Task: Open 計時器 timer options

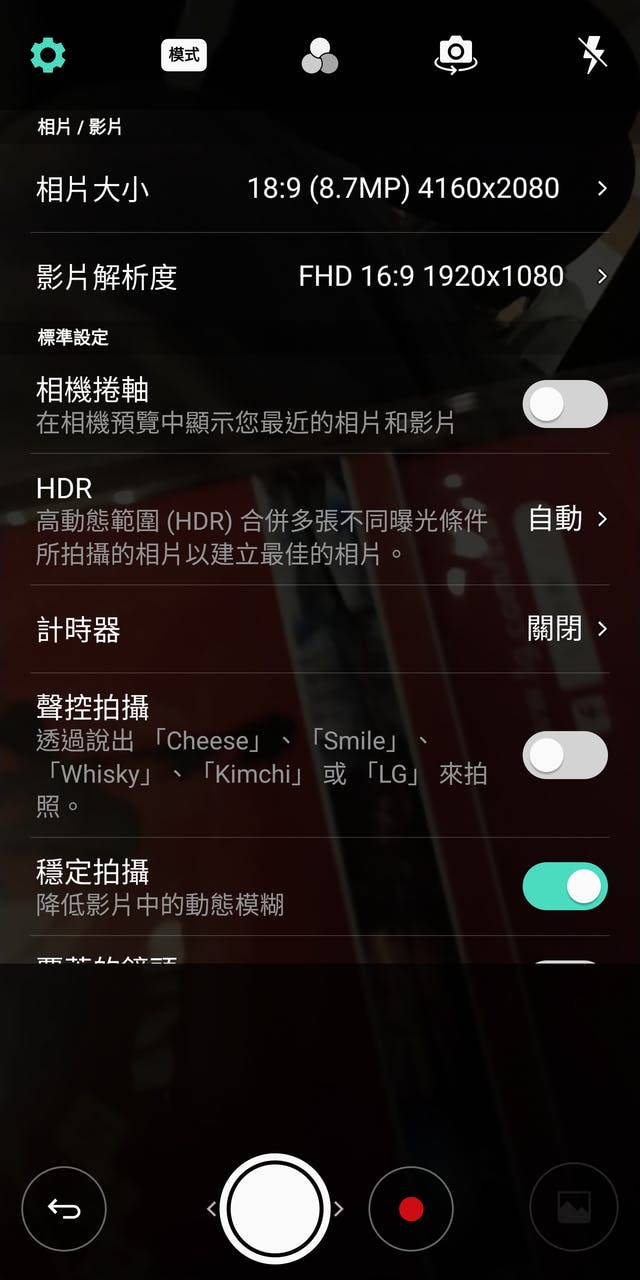Action: [320, 629]
